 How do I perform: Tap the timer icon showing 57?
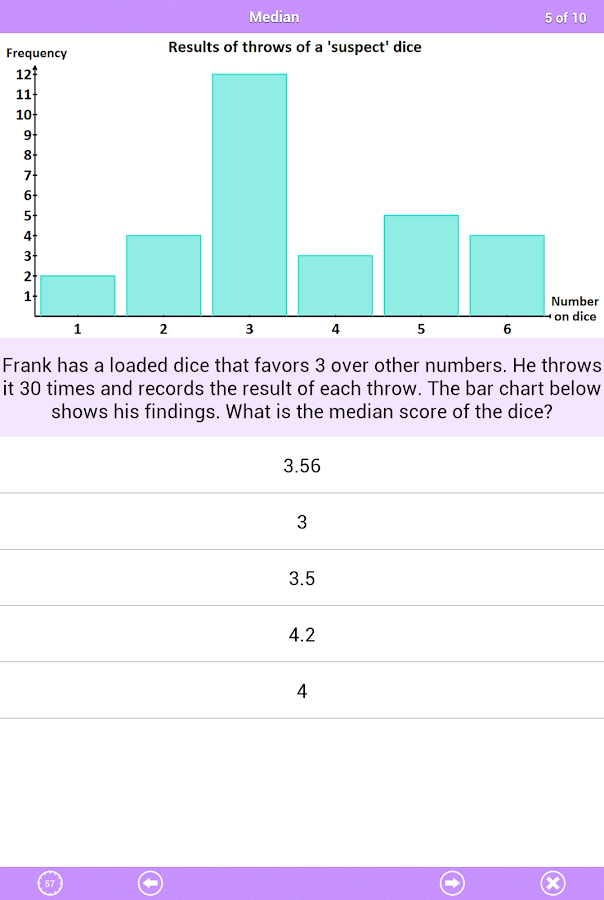coord(50,883)
